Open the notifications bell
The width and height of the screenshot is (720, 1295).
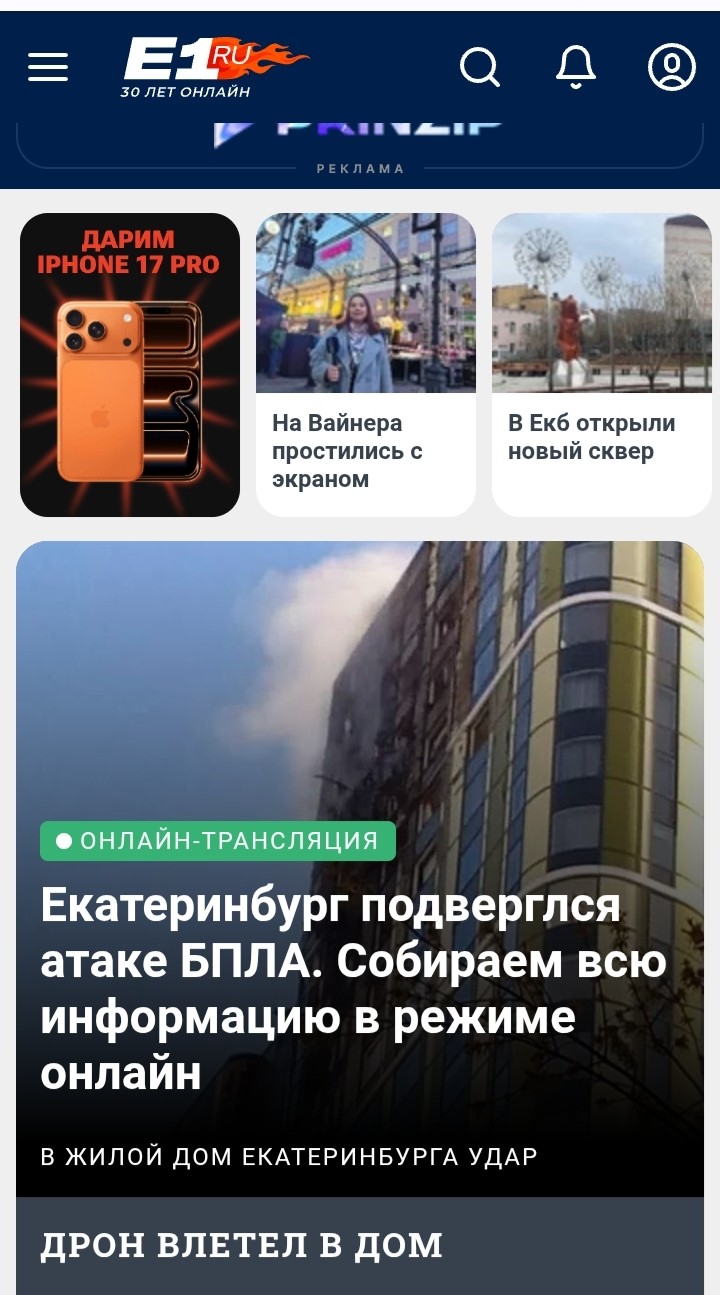coord(575,67)
